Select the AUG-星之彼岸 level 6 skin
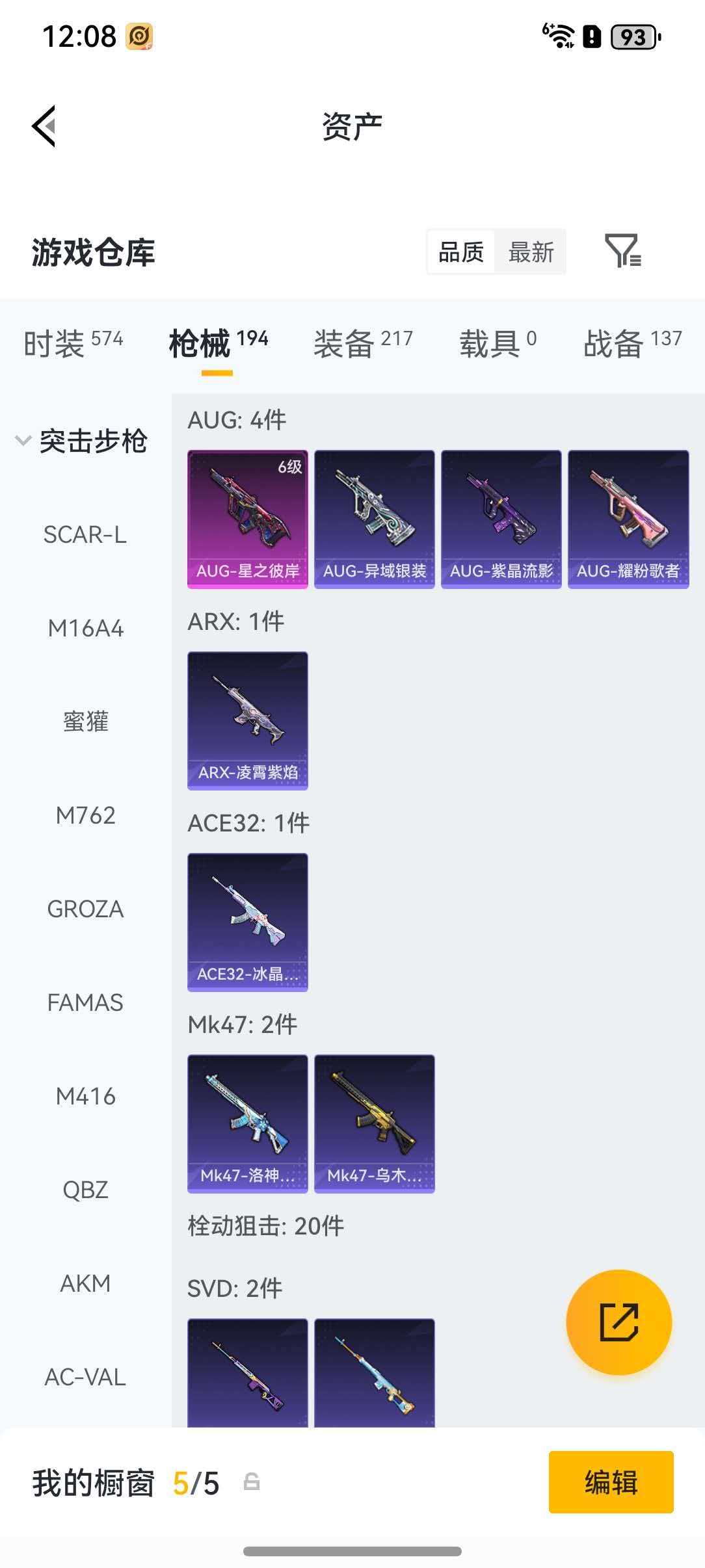Viewport: 705px width, 1568px height. (x=247, y=518)
